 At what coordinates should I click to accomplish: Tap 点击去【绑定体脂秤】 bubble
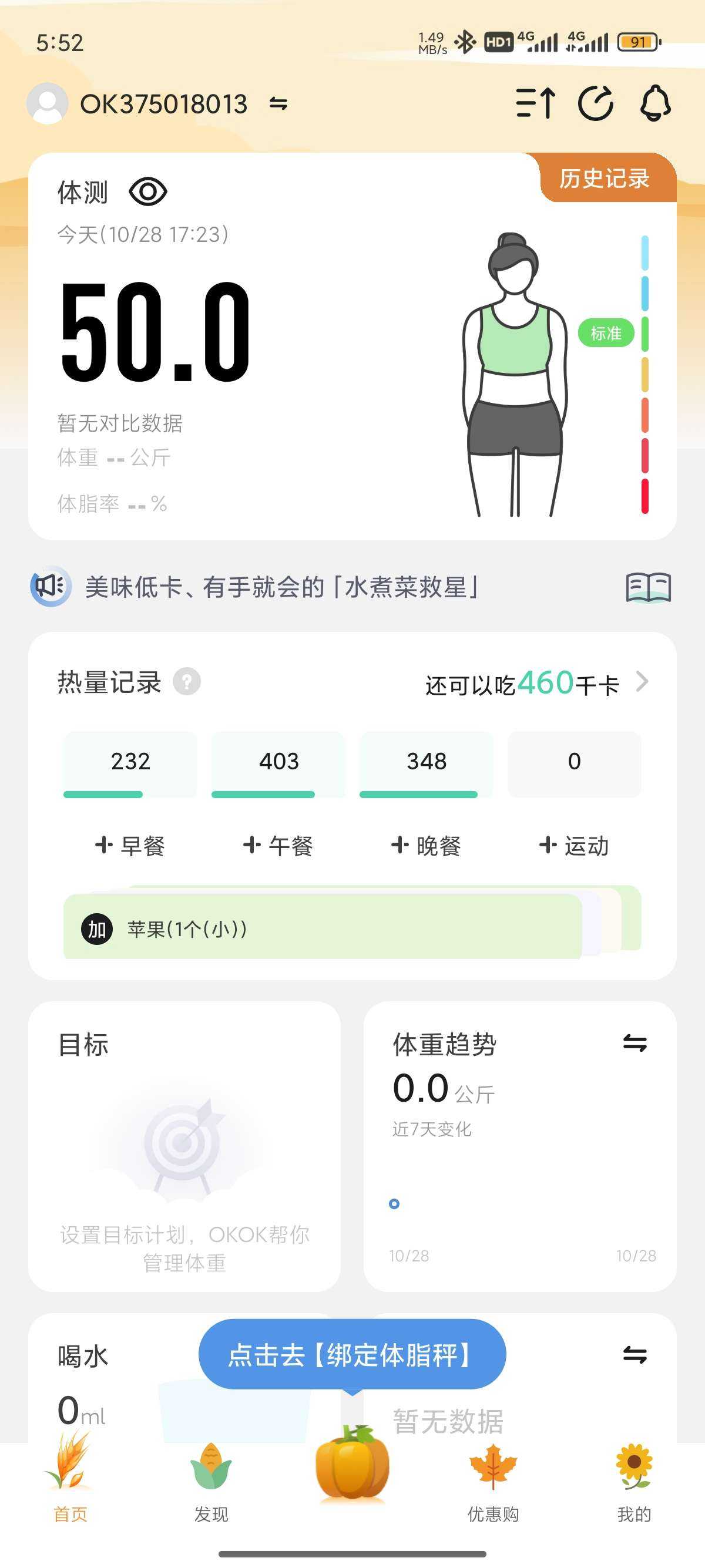[352, 1355]
